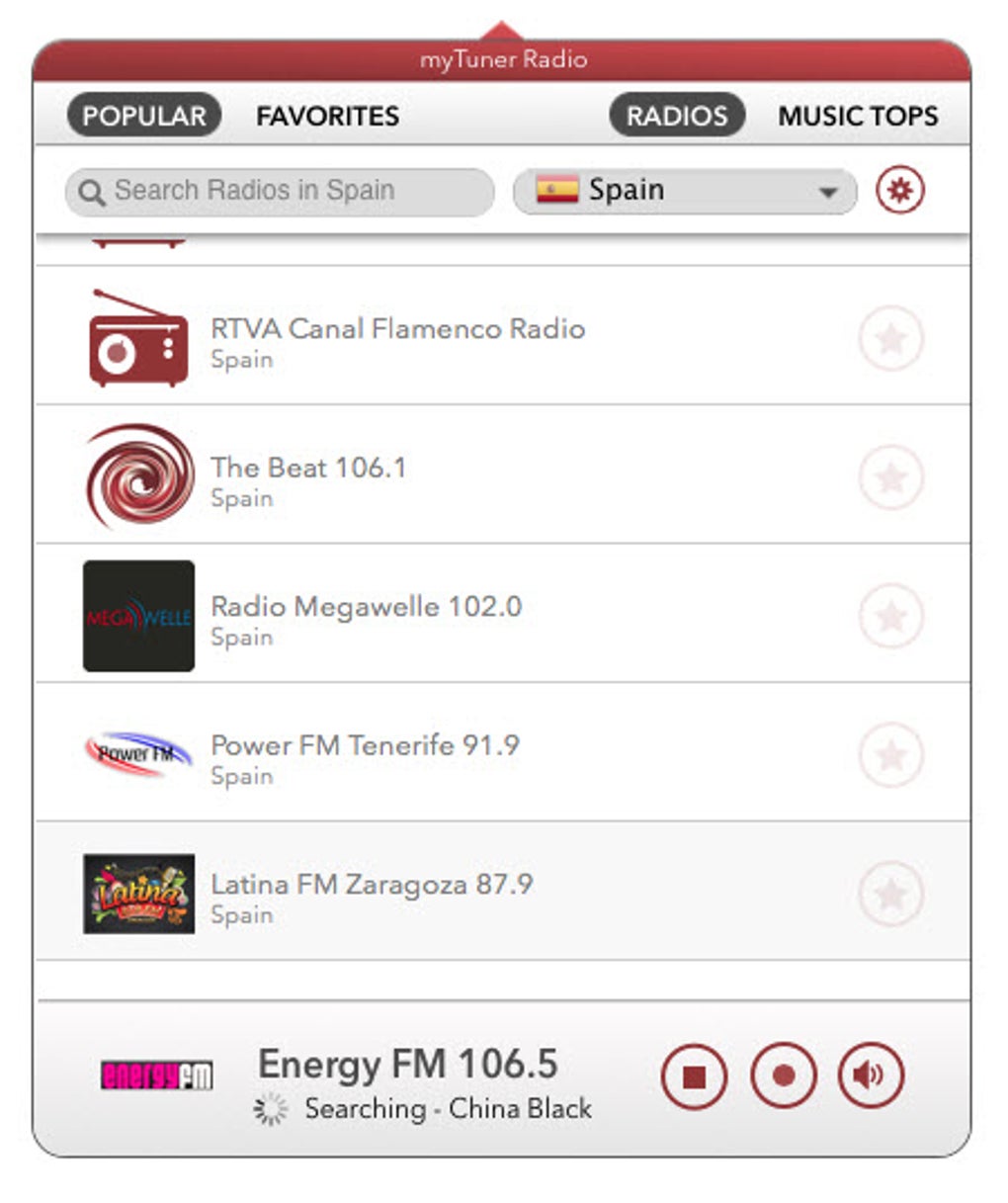Select the Radios tab
The image size is (1008, 1203).
coord(676,116)
